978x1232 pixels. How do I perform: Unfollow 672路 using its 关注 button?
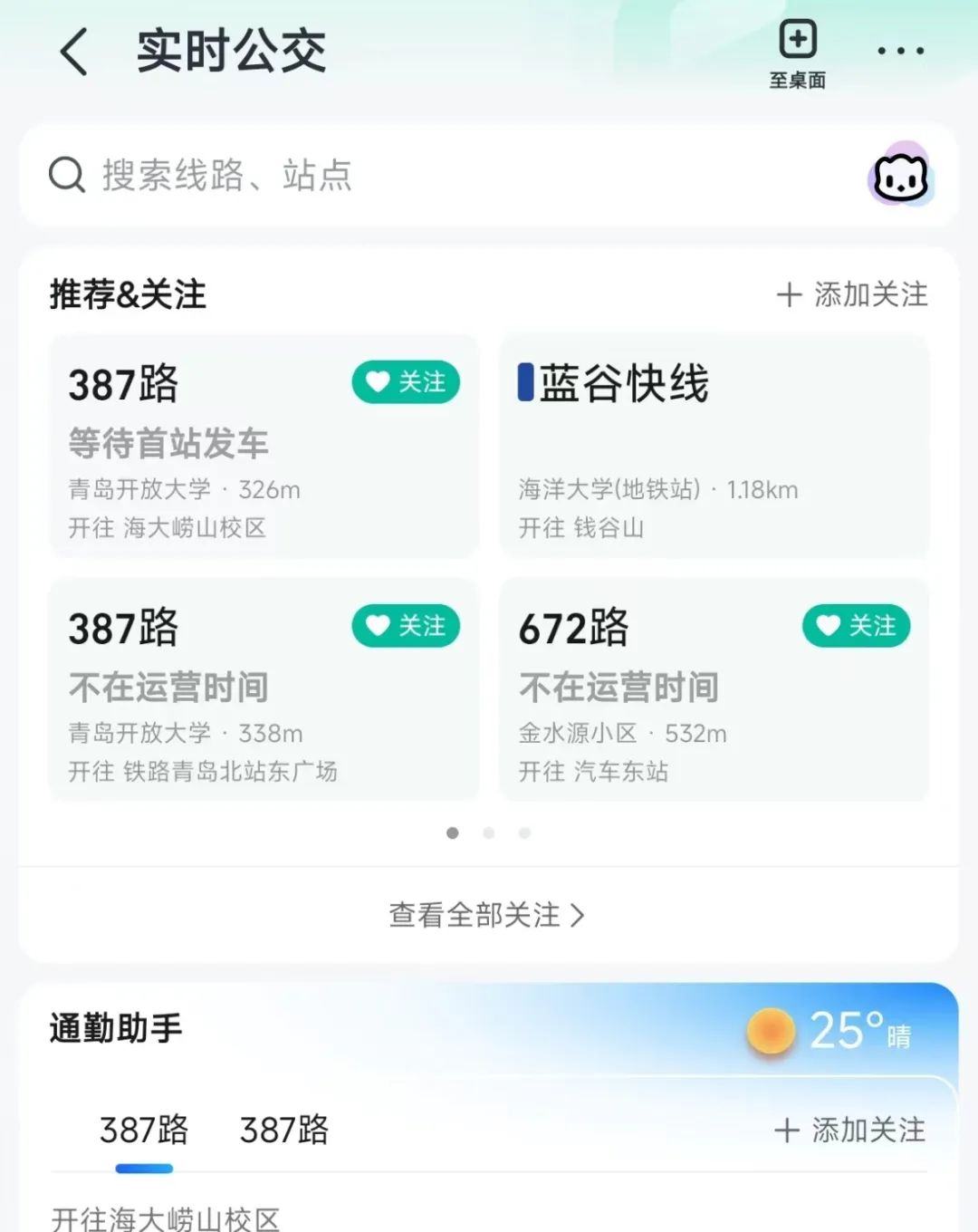[x=856, y=626]
